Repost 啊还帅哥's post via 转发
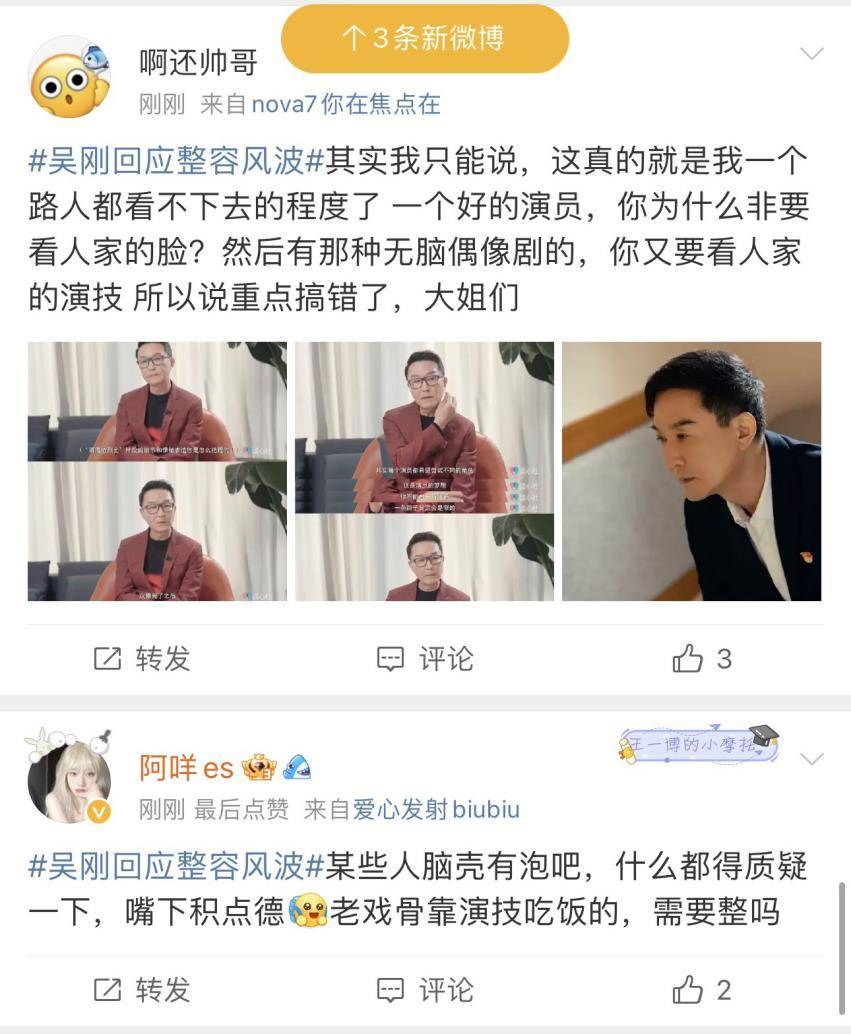 point(142,658)
